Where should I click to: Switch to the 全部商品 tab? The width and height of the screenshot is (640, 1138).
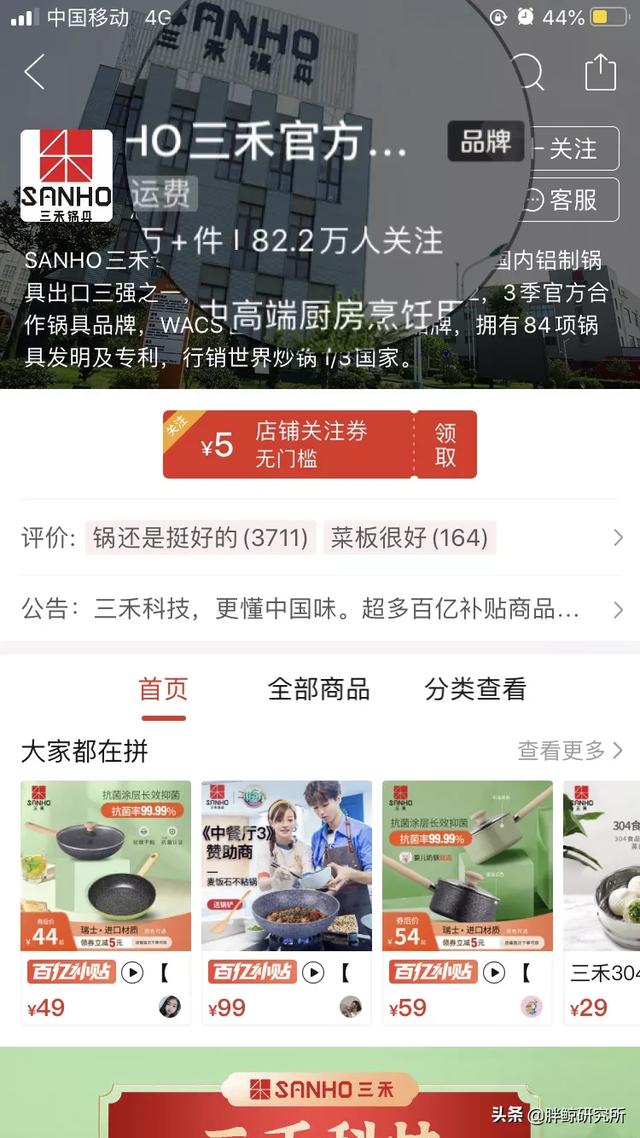318,689
